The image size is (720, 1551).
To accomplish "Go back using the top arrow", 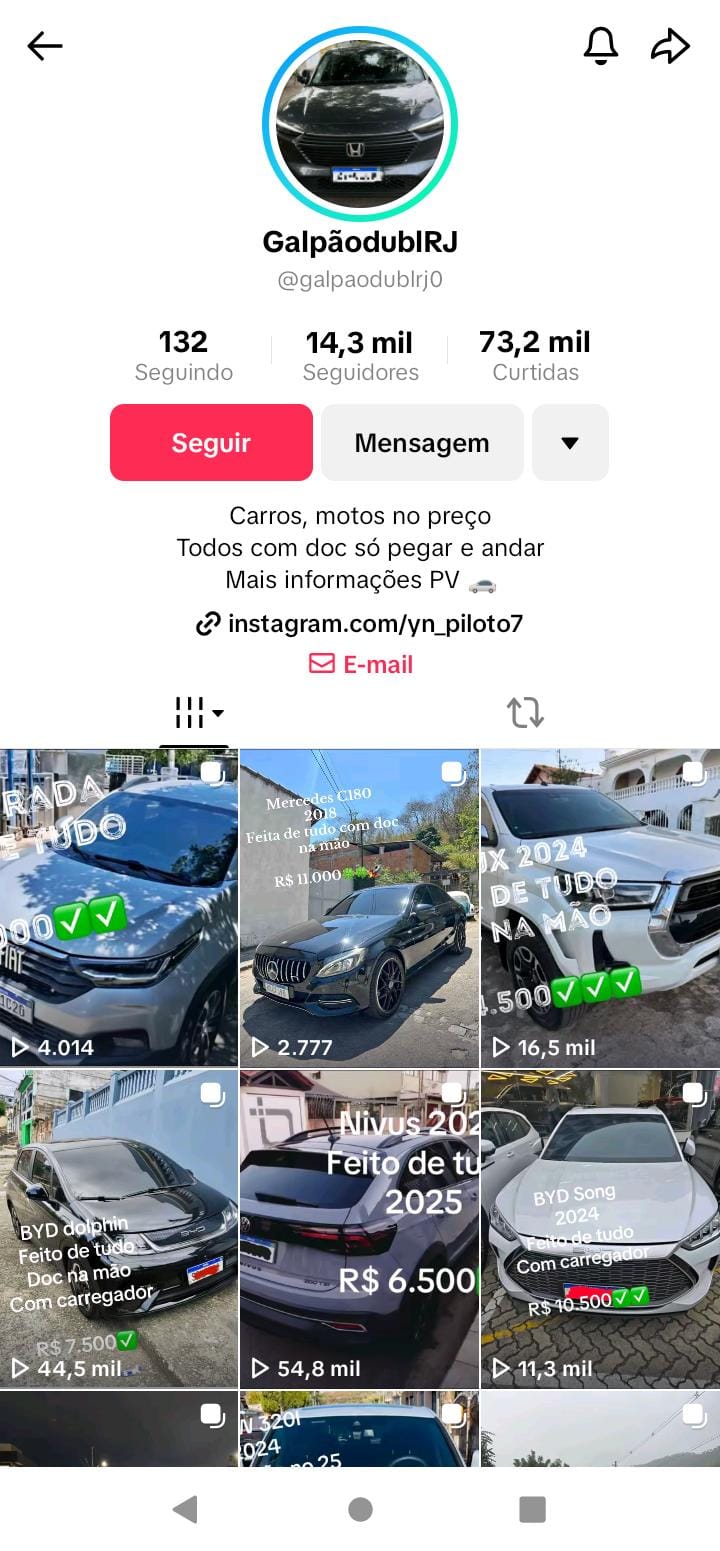I will click(x=45, y=46).
